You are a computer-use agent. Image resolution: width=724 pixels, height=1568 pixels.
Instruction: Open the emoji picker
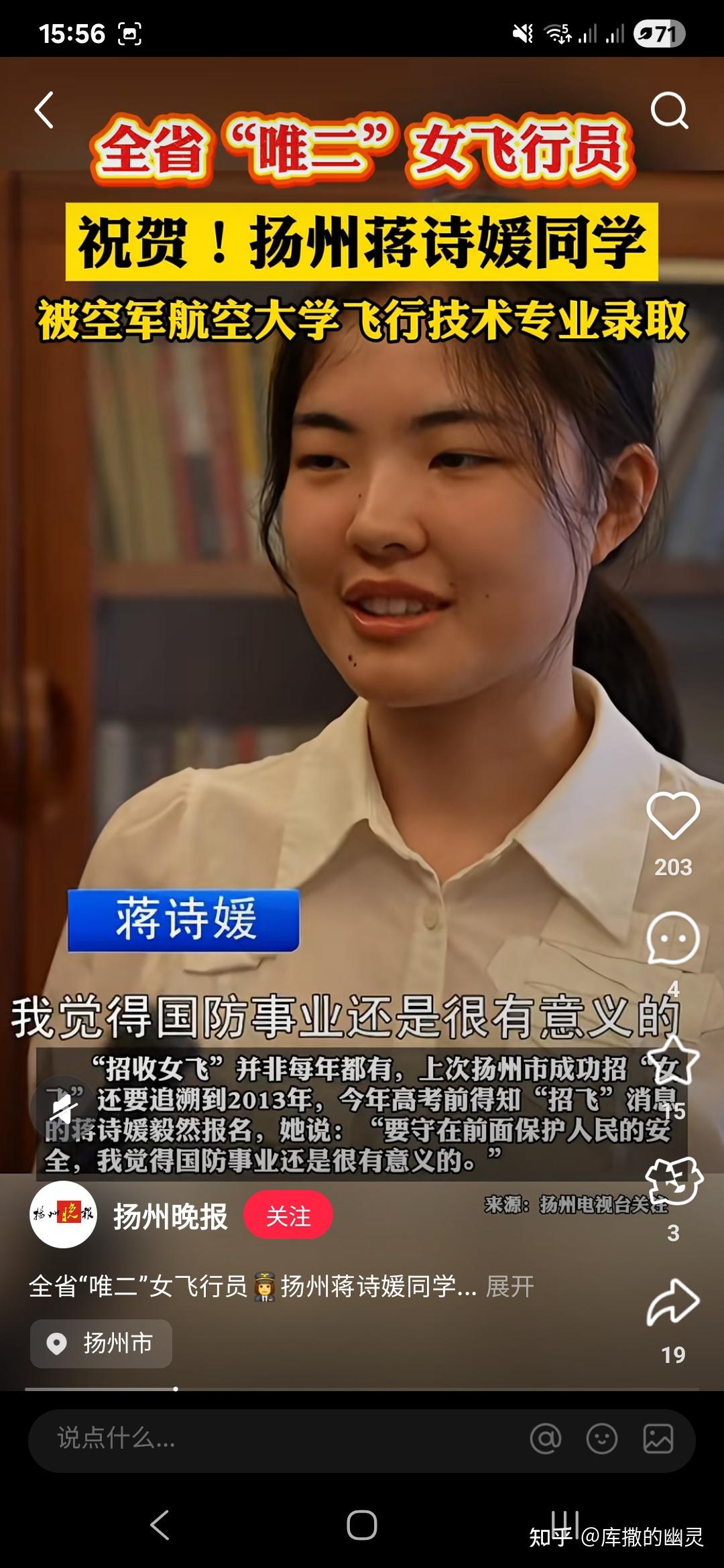(602, 1439)
